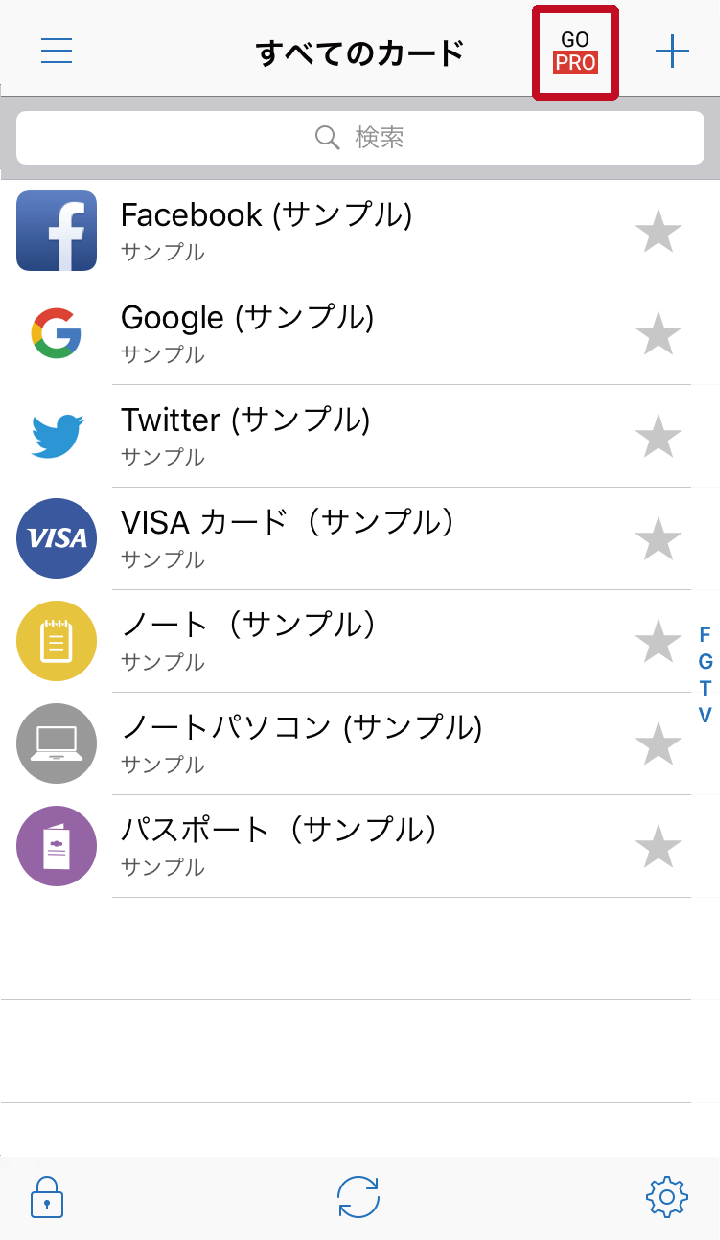This screenshot has height=1240, width=720.
Task: Add a new card with plus icon
Action: pyautogui.click(x=672, y=50)
